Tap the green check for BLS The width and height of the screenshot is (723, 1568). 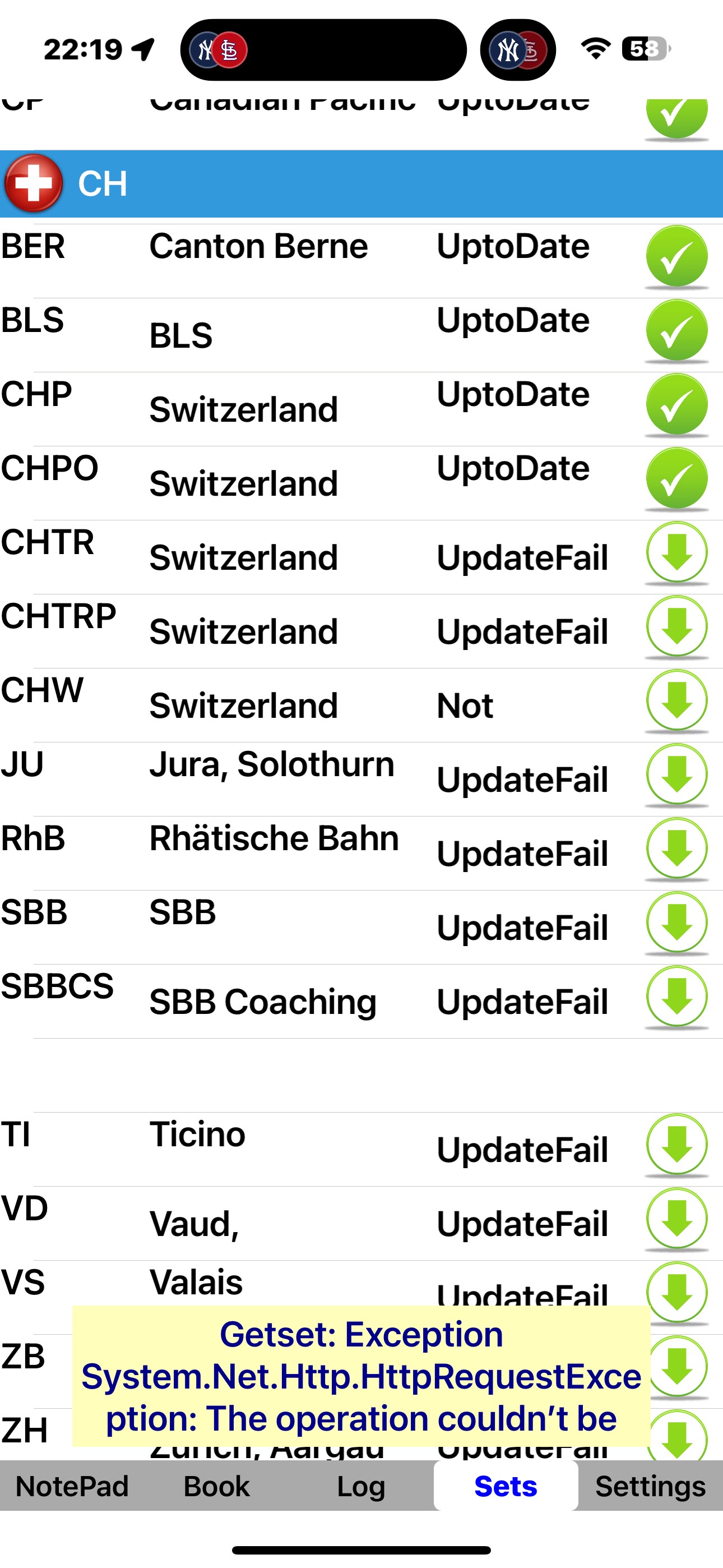(x=676, y=330)
